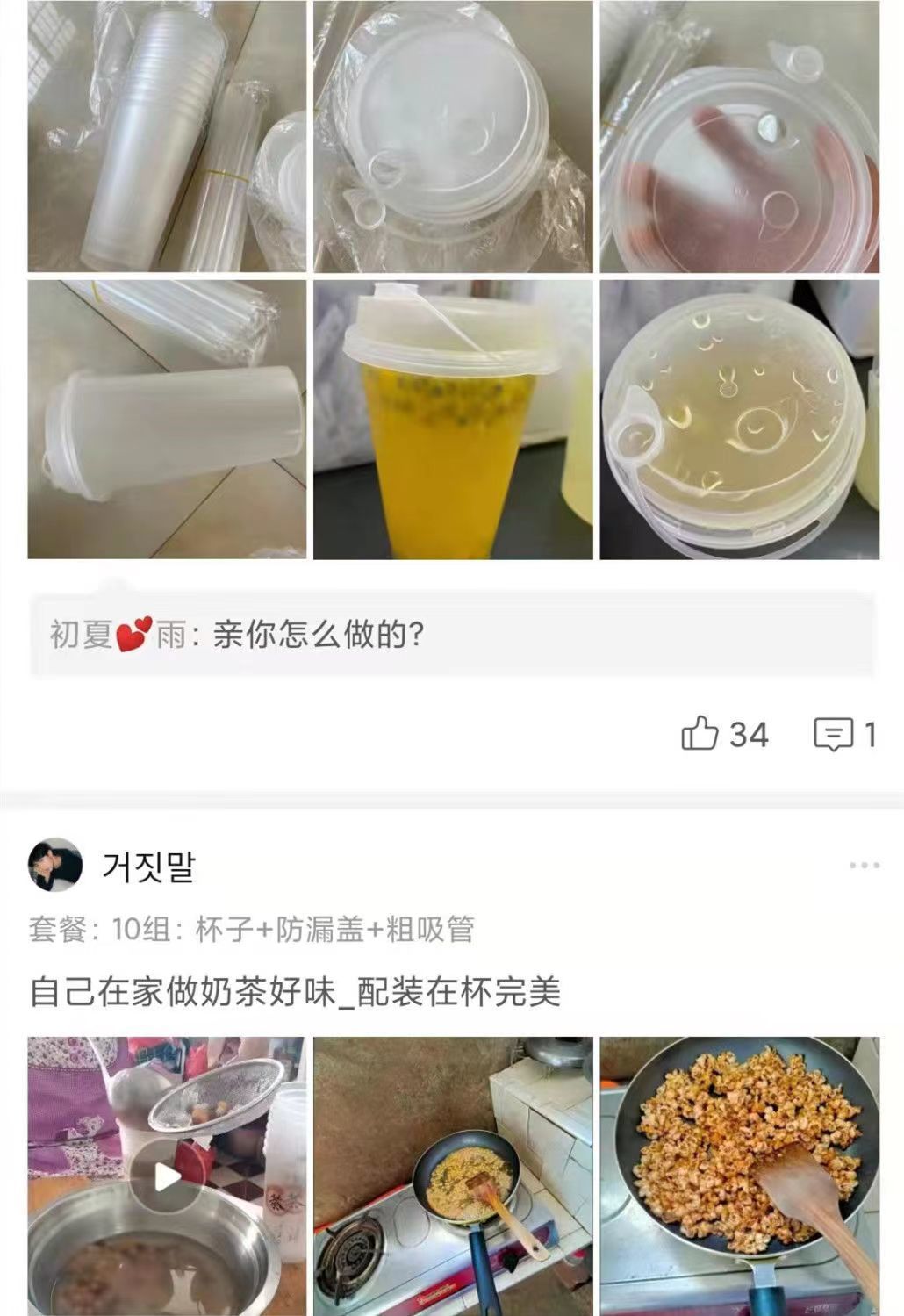Image resolution: width=904 pixels, height=1316 pixels.
Task: View the photo of the lid in wrapping
Action: pos(453,136)
